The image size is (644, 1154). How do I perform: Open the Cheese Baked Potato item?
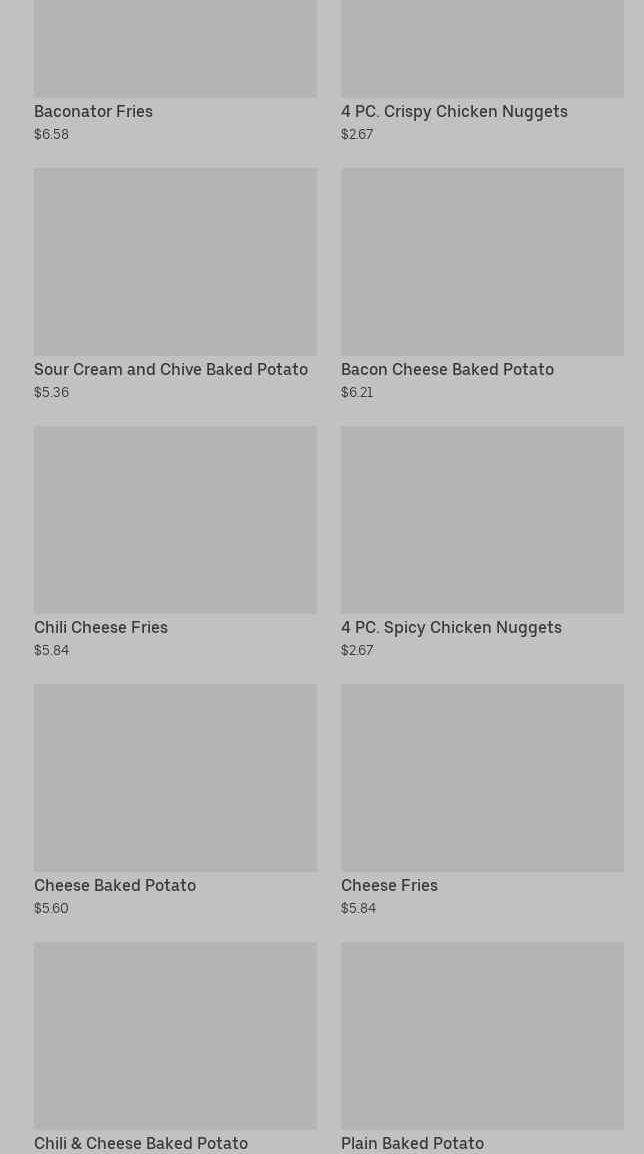pyautogui.click(x=175, y=778)
